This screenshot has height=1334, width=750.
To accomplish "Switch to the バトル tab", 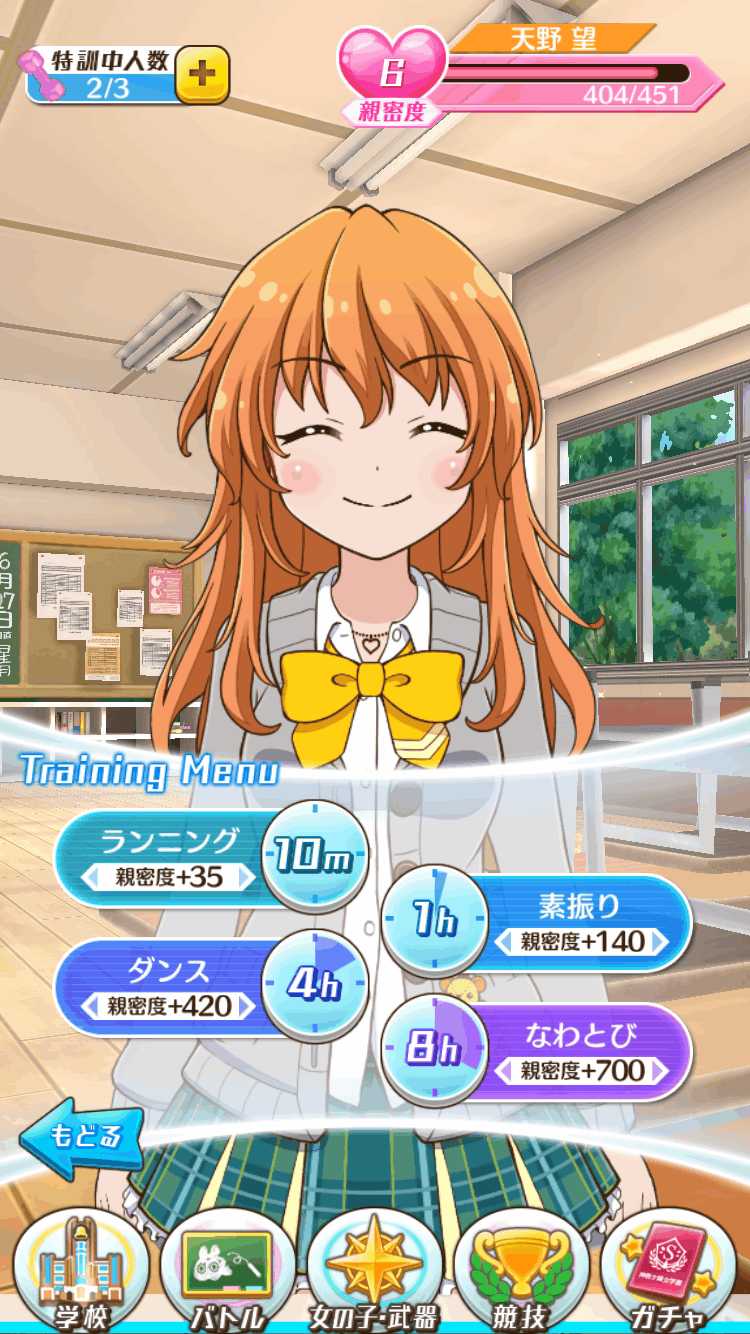I will coord(228,1272).
